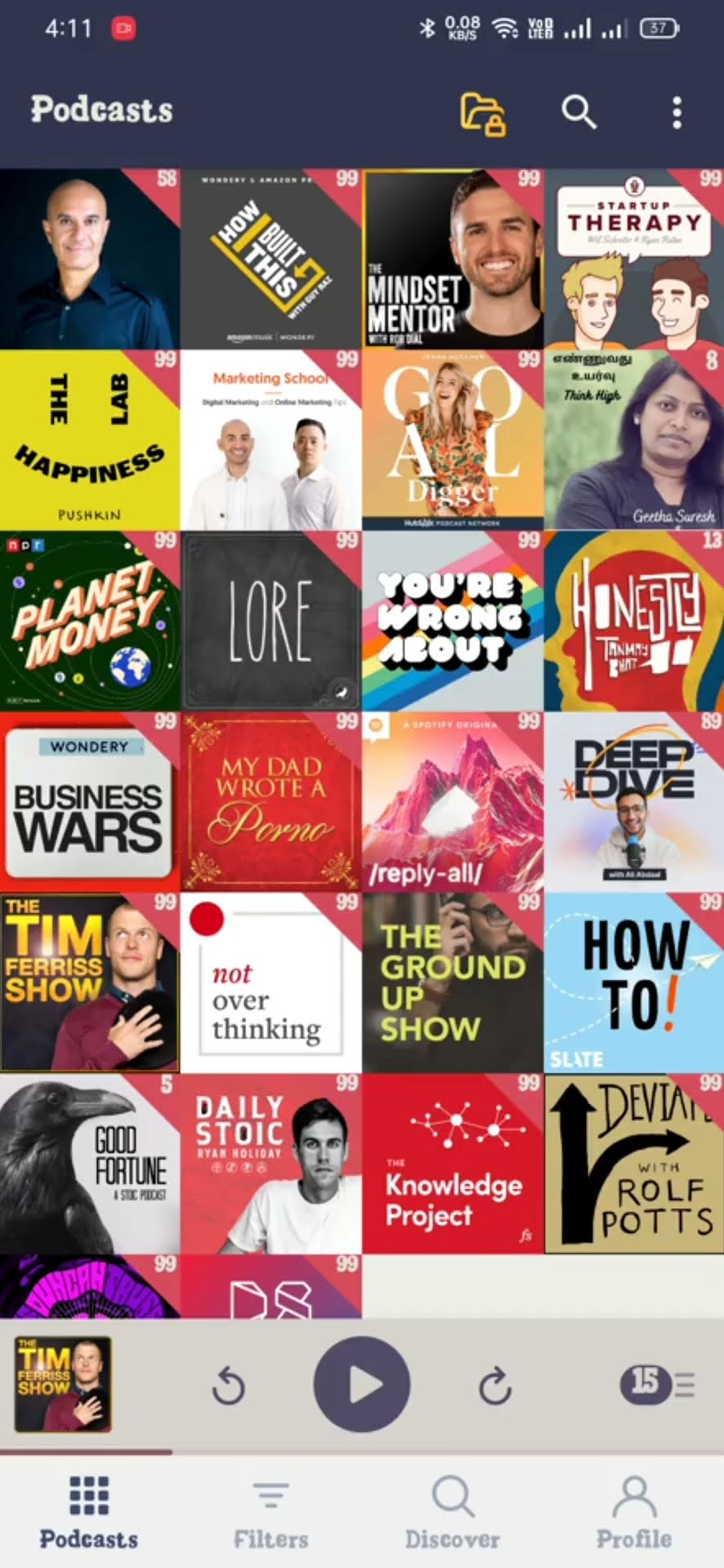Image resolution: width=724 pixels, height=1568 pixels.
Task: Open the How I Built This podcast
Action: click(x=270, y=260)
